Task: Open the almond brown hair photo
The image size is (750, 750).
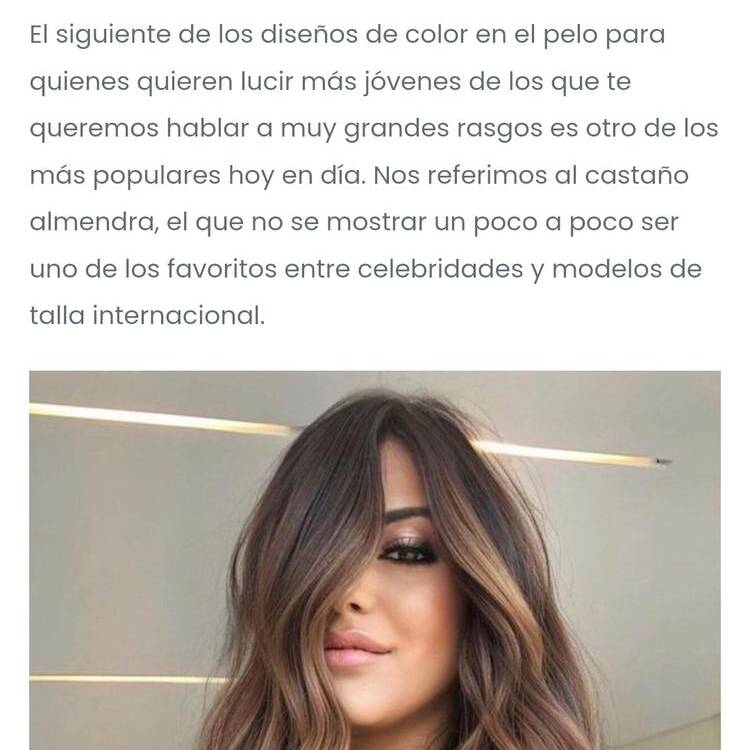Action: tap(374, 560)
